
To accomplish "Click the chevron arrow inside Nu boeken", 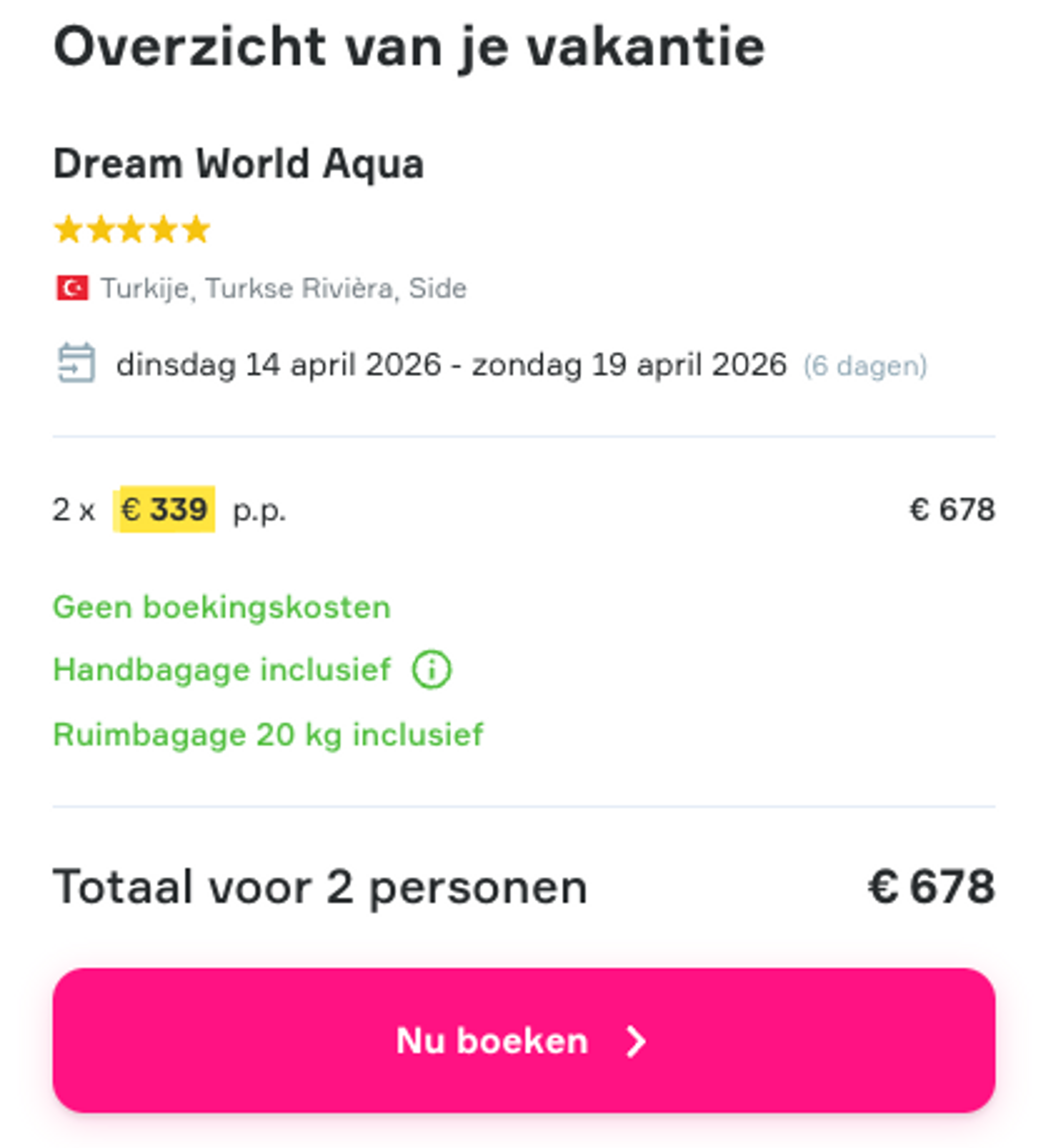I will pyautogui.click(x=635, y=1041).
